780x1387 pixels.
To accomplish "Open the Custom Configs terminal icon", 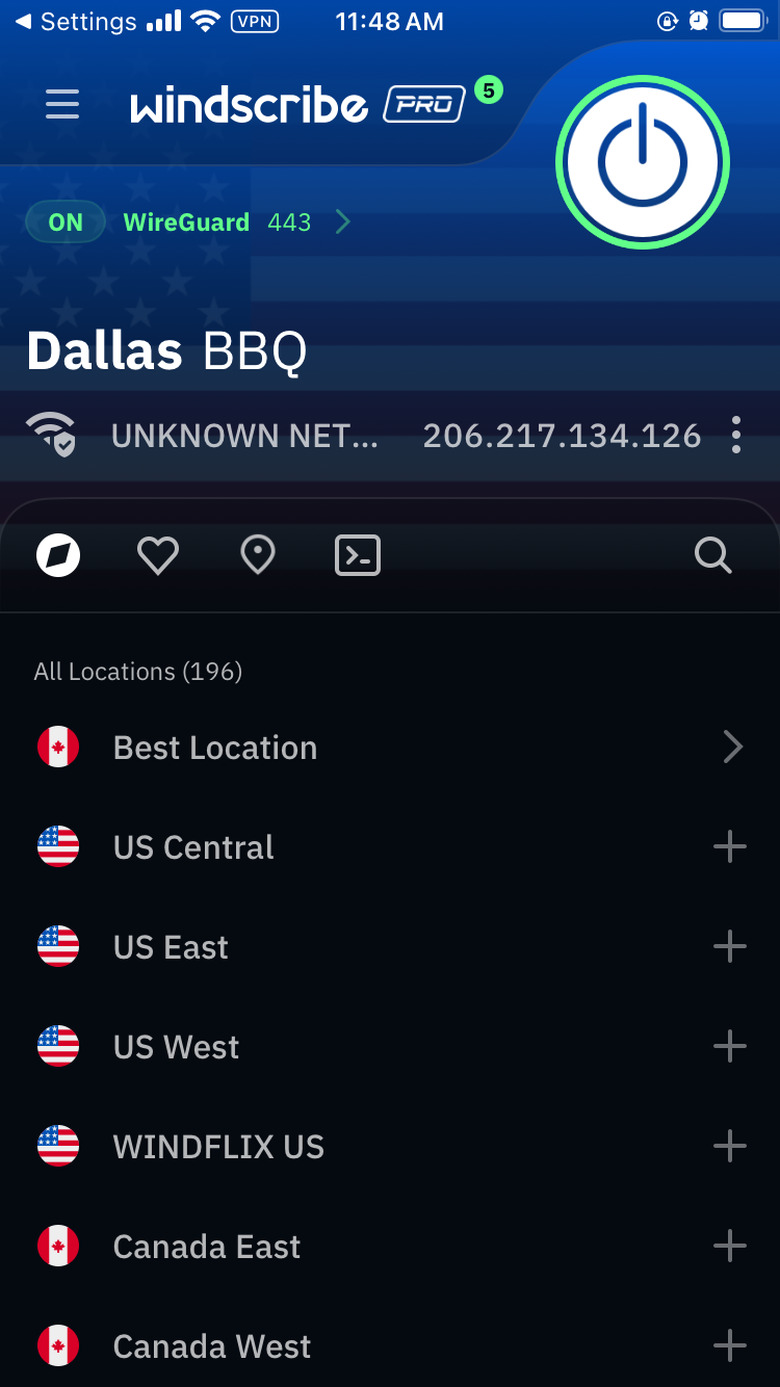I will coord(357,555).
